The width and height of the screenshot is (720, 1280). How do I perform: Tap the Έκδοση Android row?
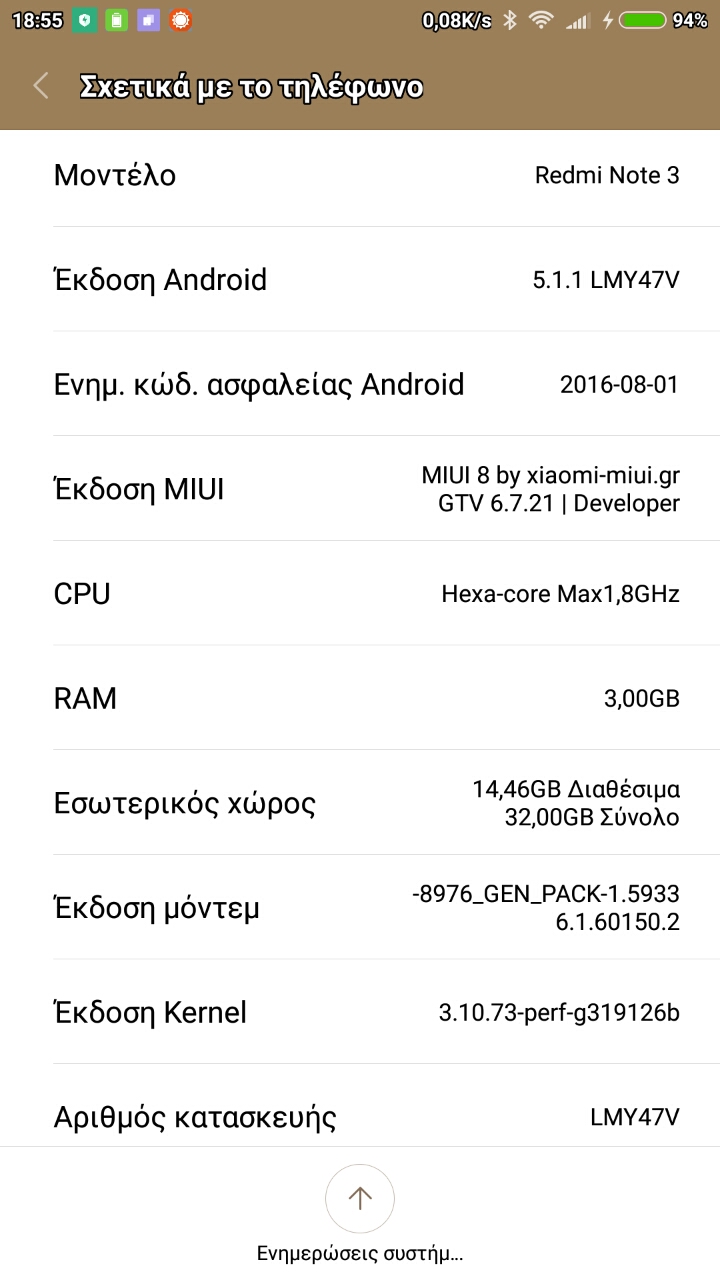[360, 280]
